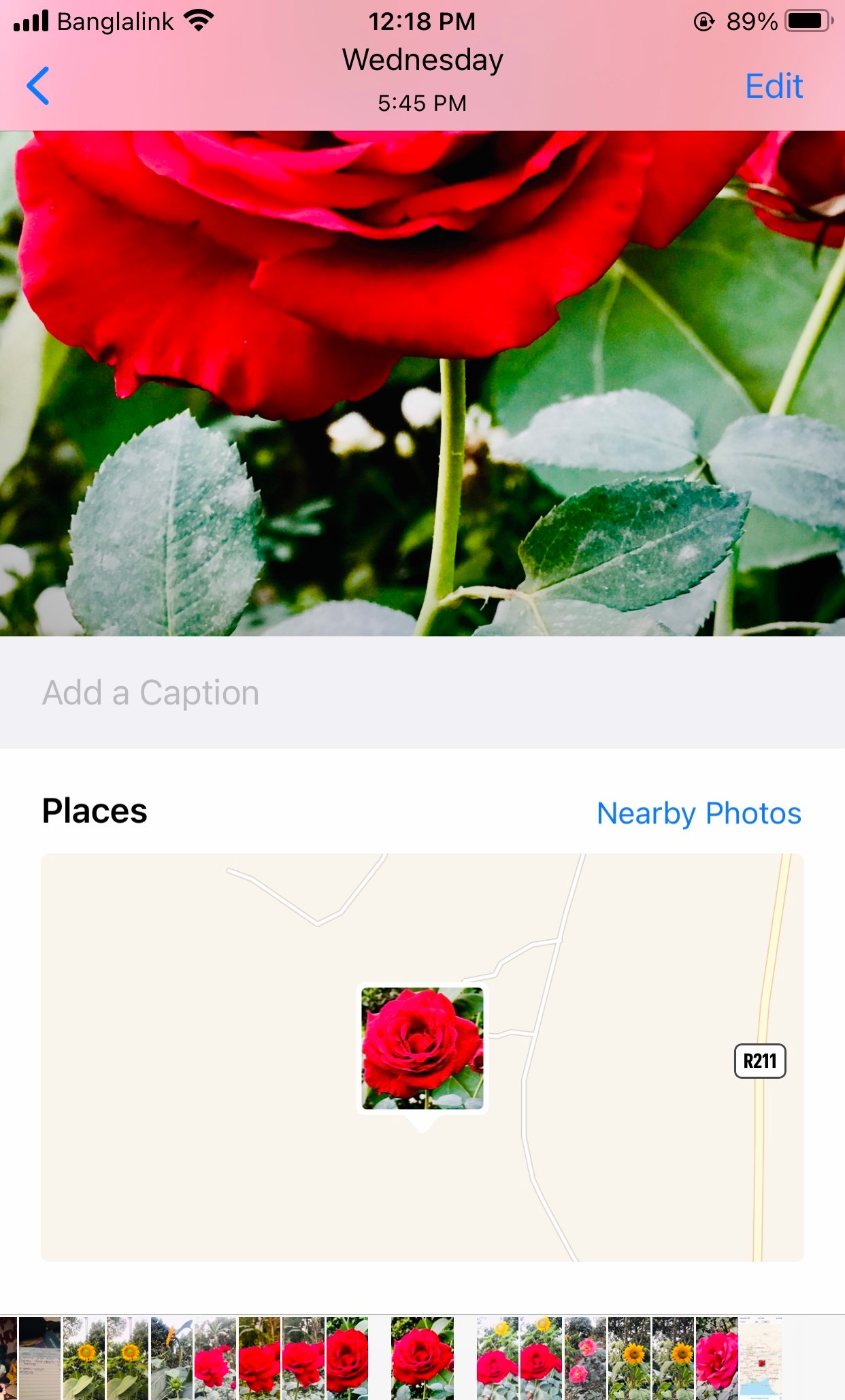Select the map screenshot thumbnail in filmstrip
This screenshot has height=1400, width=845.
click(x=761, y=1358)
